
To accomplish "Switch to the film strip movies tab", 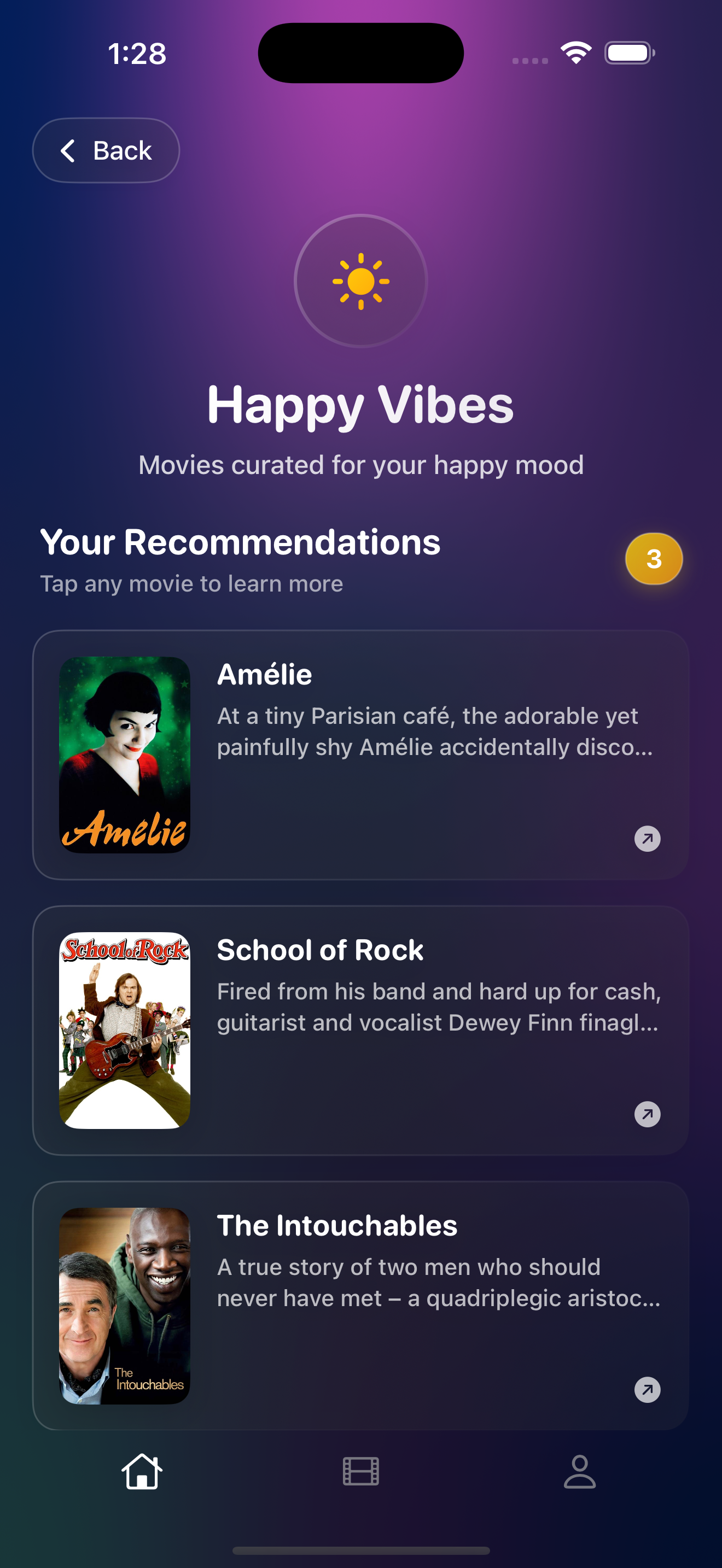I will [x=360, y=1472].
